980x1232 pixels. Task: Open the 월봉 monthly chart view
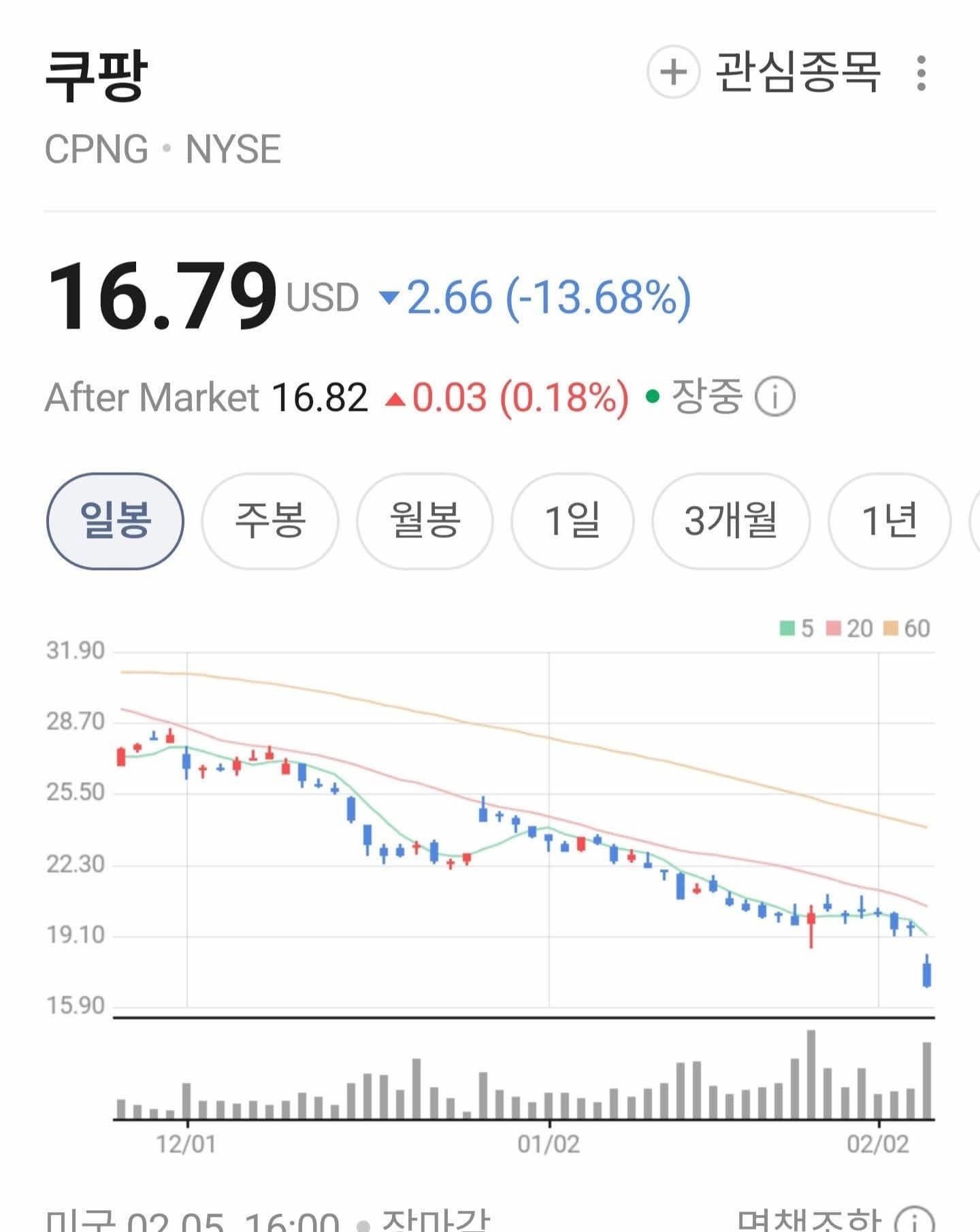click(423, 520)
